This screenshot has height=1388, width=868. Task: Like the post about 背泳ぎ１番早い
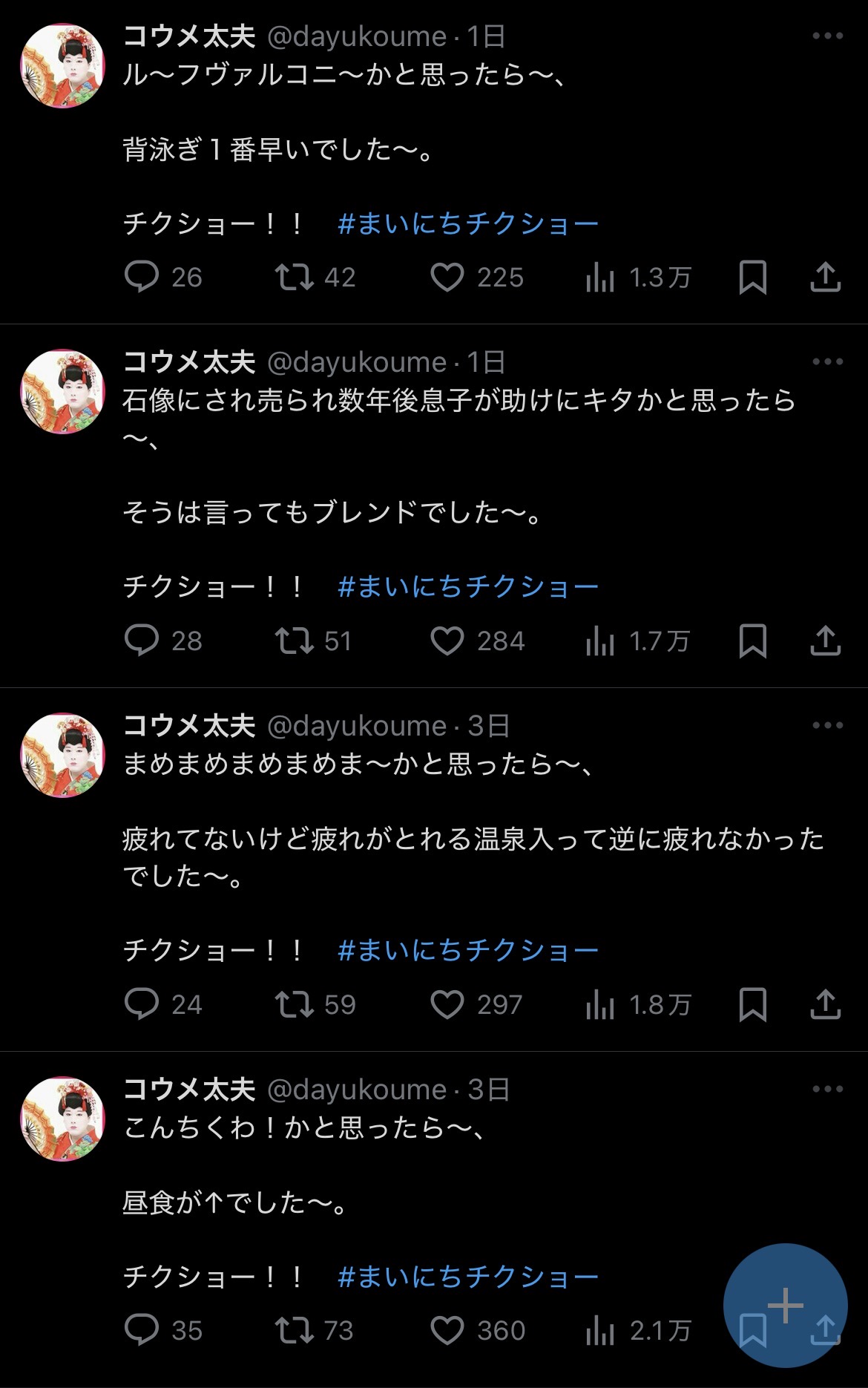[447, 278]
